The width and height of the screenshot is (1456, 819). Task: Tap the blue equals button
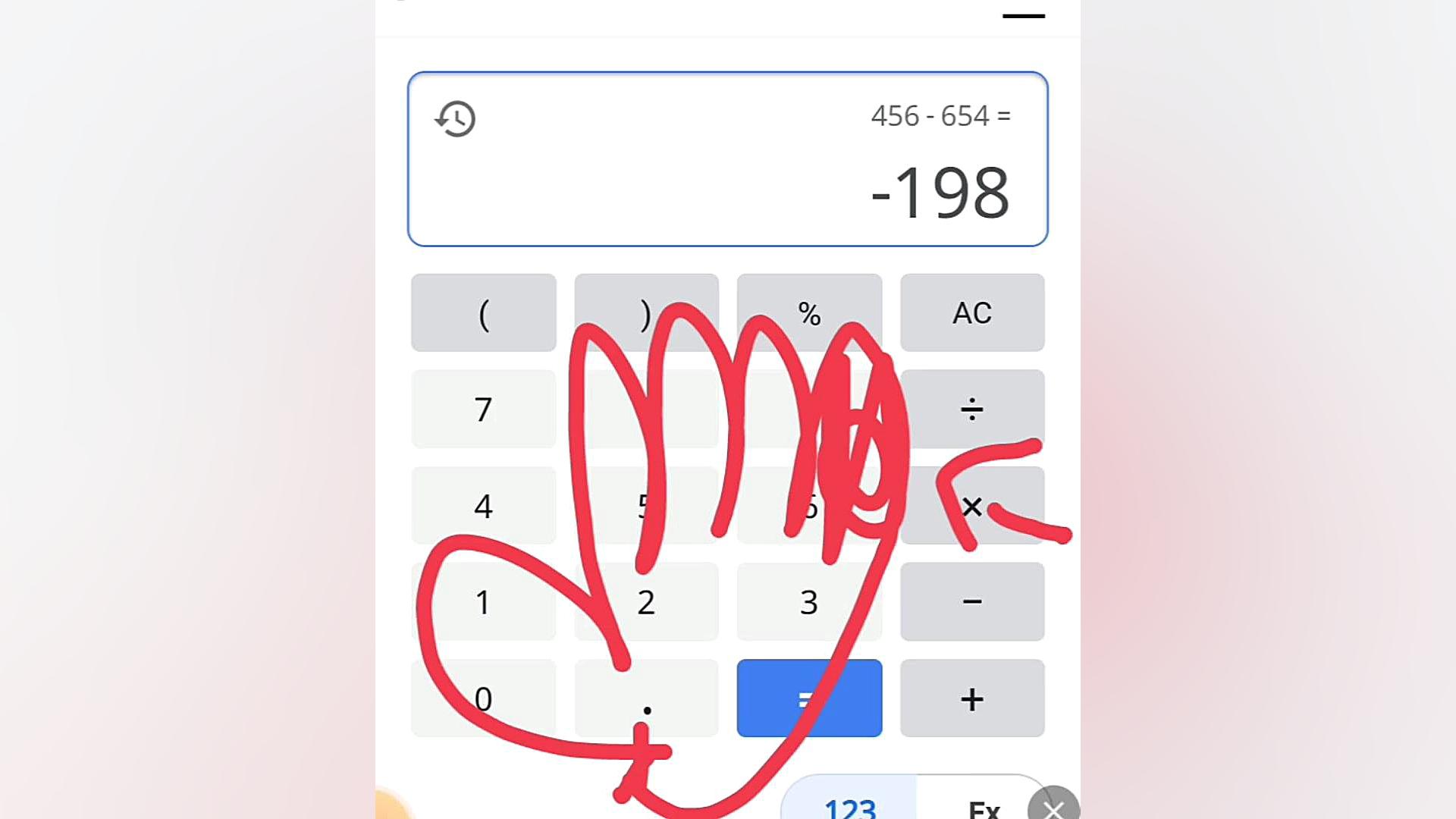(809, 698)
